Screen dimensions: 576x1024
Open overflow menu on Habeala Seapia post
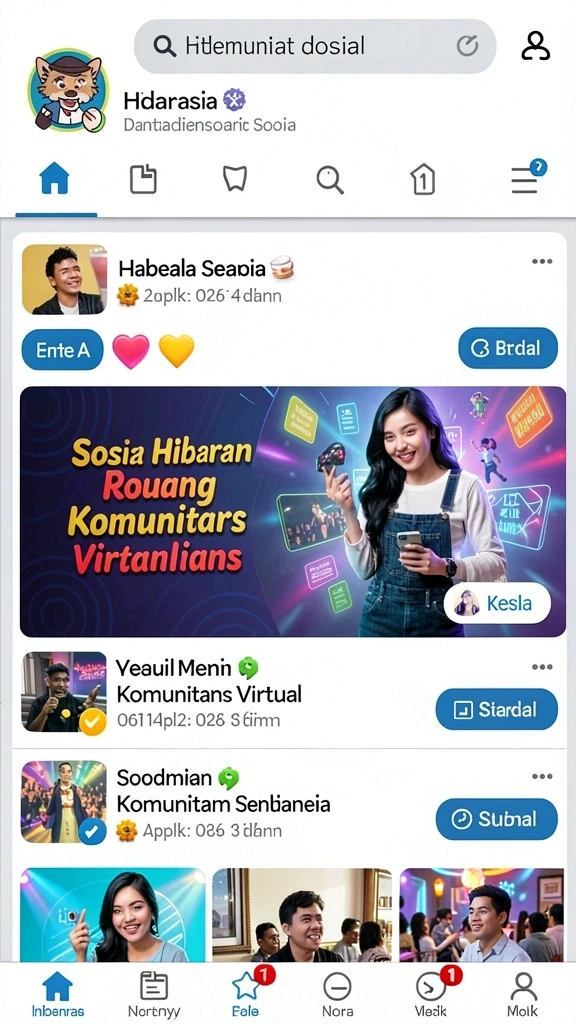pos(542,261)
